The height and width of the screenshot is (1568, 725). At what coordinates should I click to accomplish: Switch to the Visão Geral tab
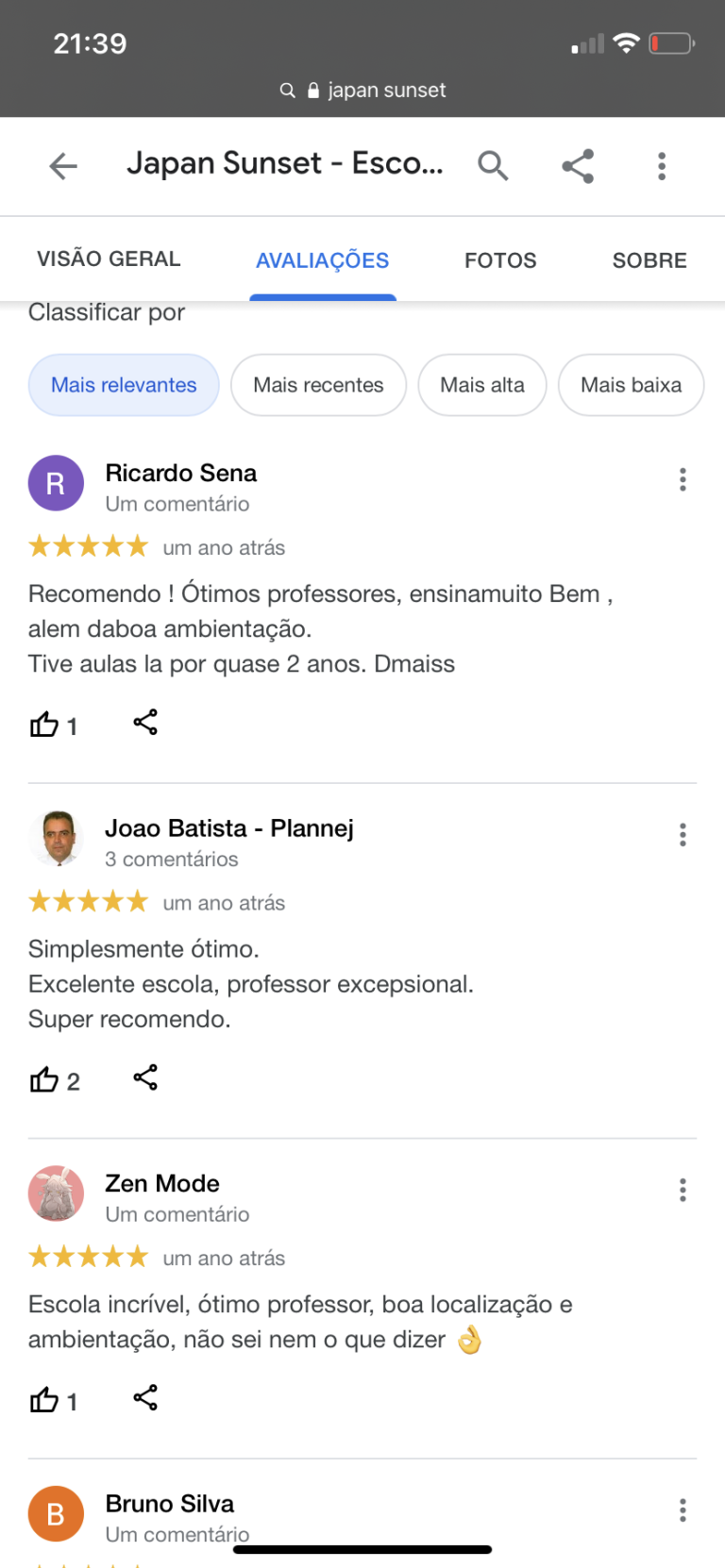[109, 259]
